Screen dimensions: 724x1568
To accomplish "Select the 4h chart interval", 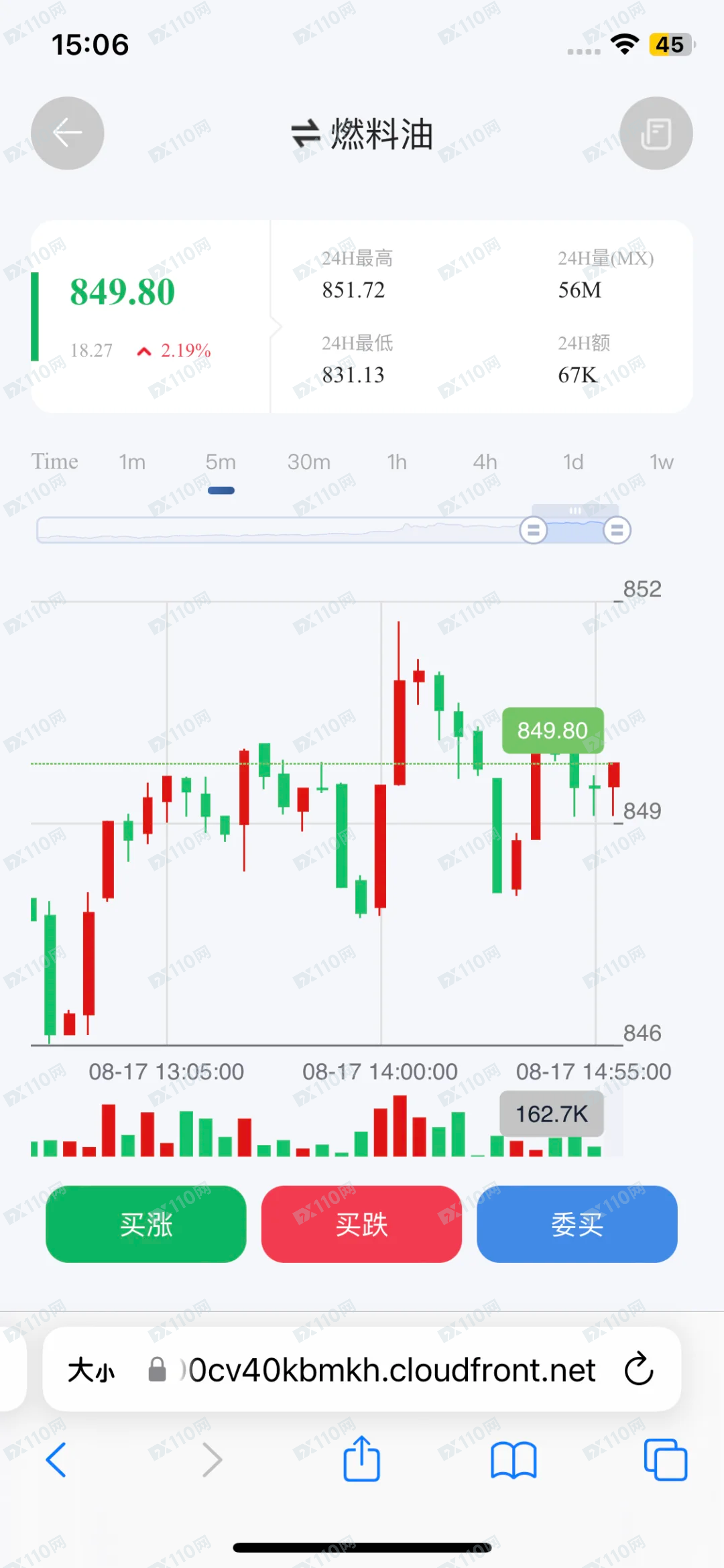I will click(x=485, y=462).
